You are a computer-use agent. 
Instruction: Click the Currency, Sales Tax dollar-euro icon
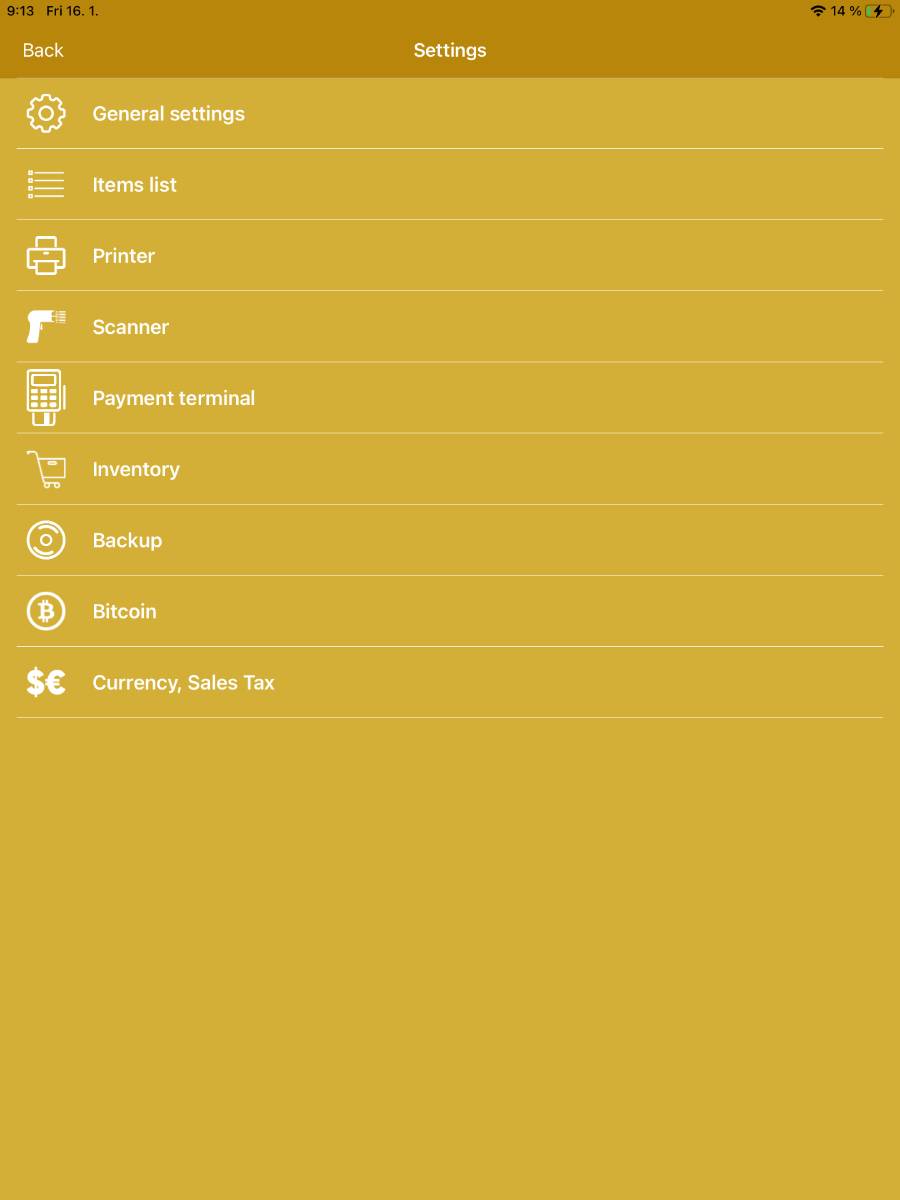(x=45, y=682)
